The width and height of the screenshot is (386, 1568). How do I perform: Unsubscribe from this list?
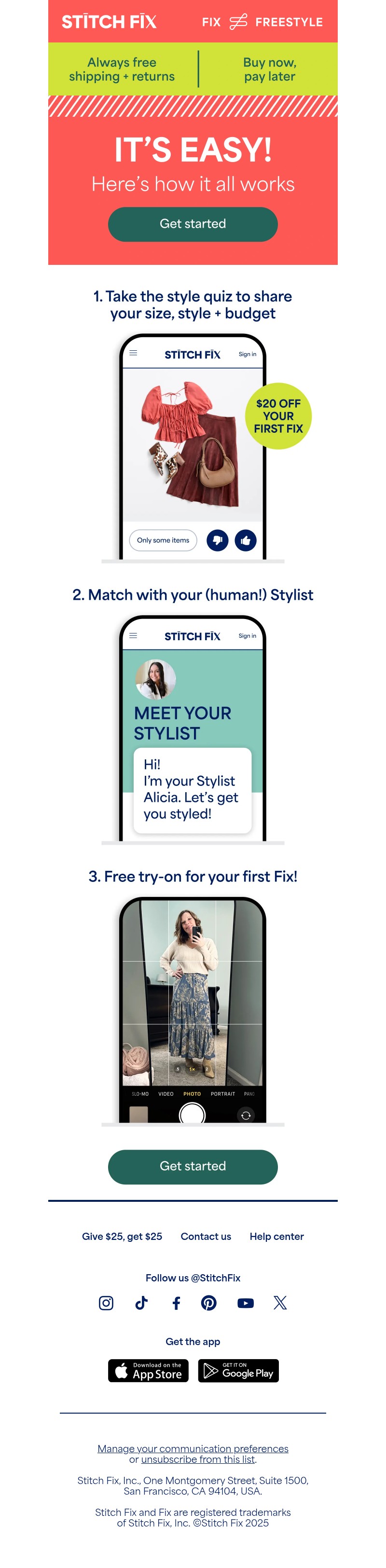click(198, 1459)
